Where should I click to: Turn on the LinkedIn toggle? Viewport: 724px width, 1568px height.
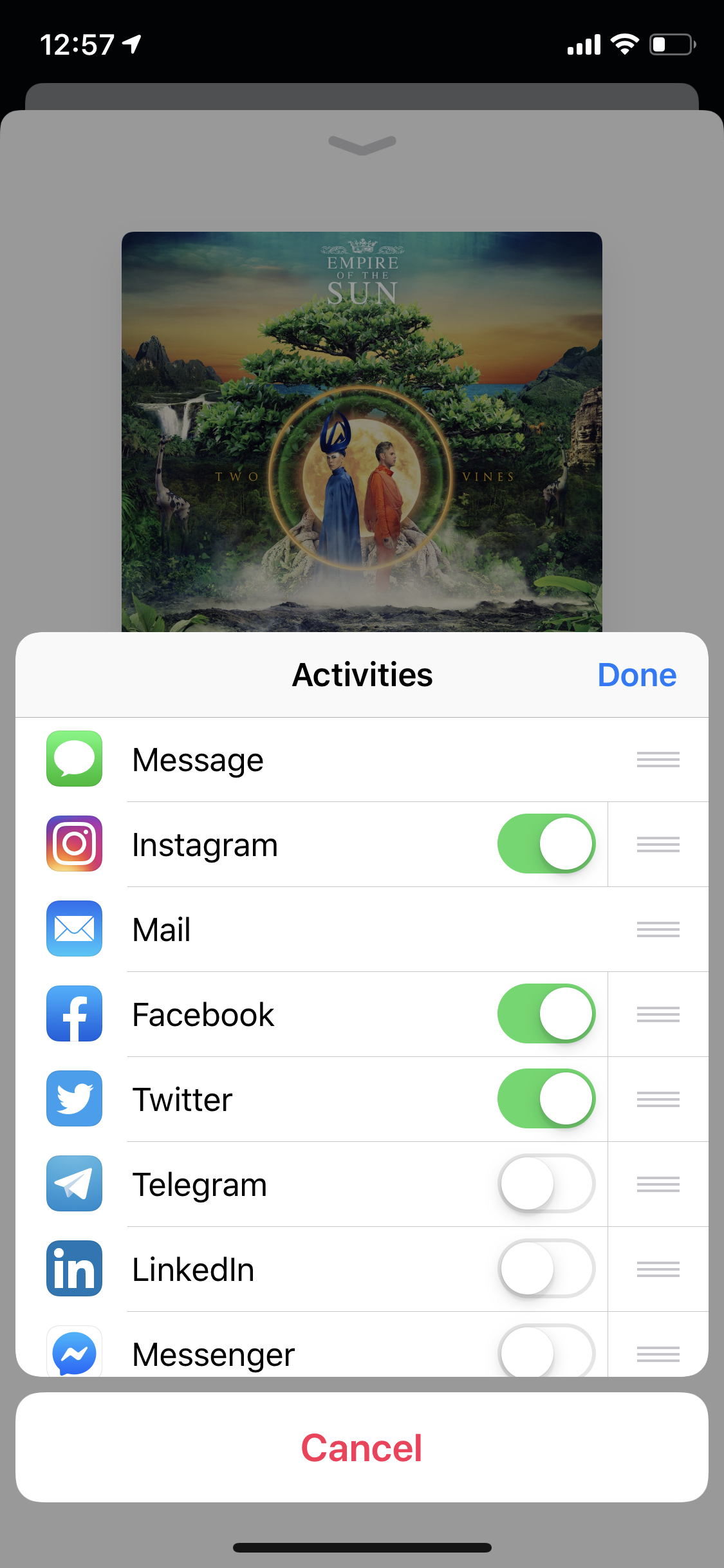click(546, 1269)
